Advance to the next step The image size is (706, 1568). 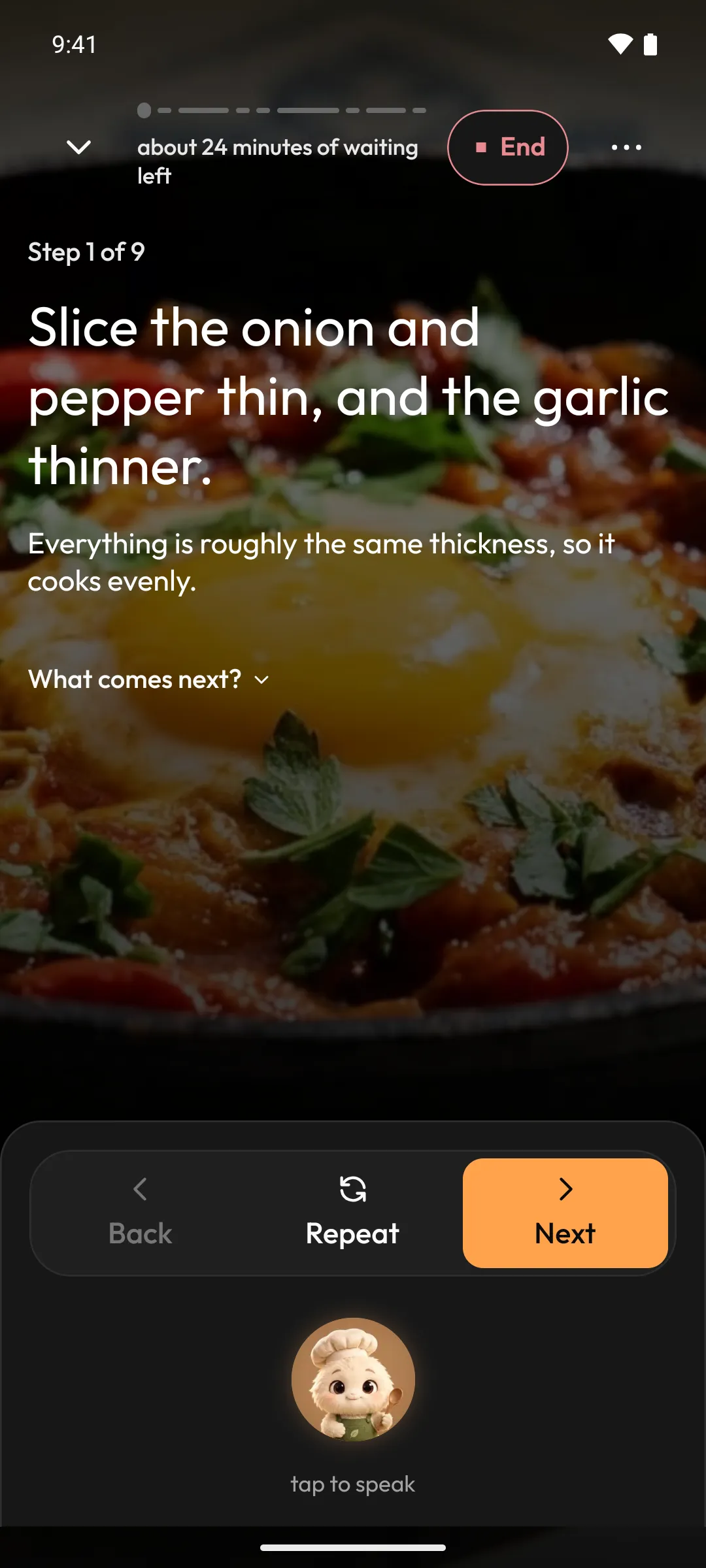(565, 1213)
